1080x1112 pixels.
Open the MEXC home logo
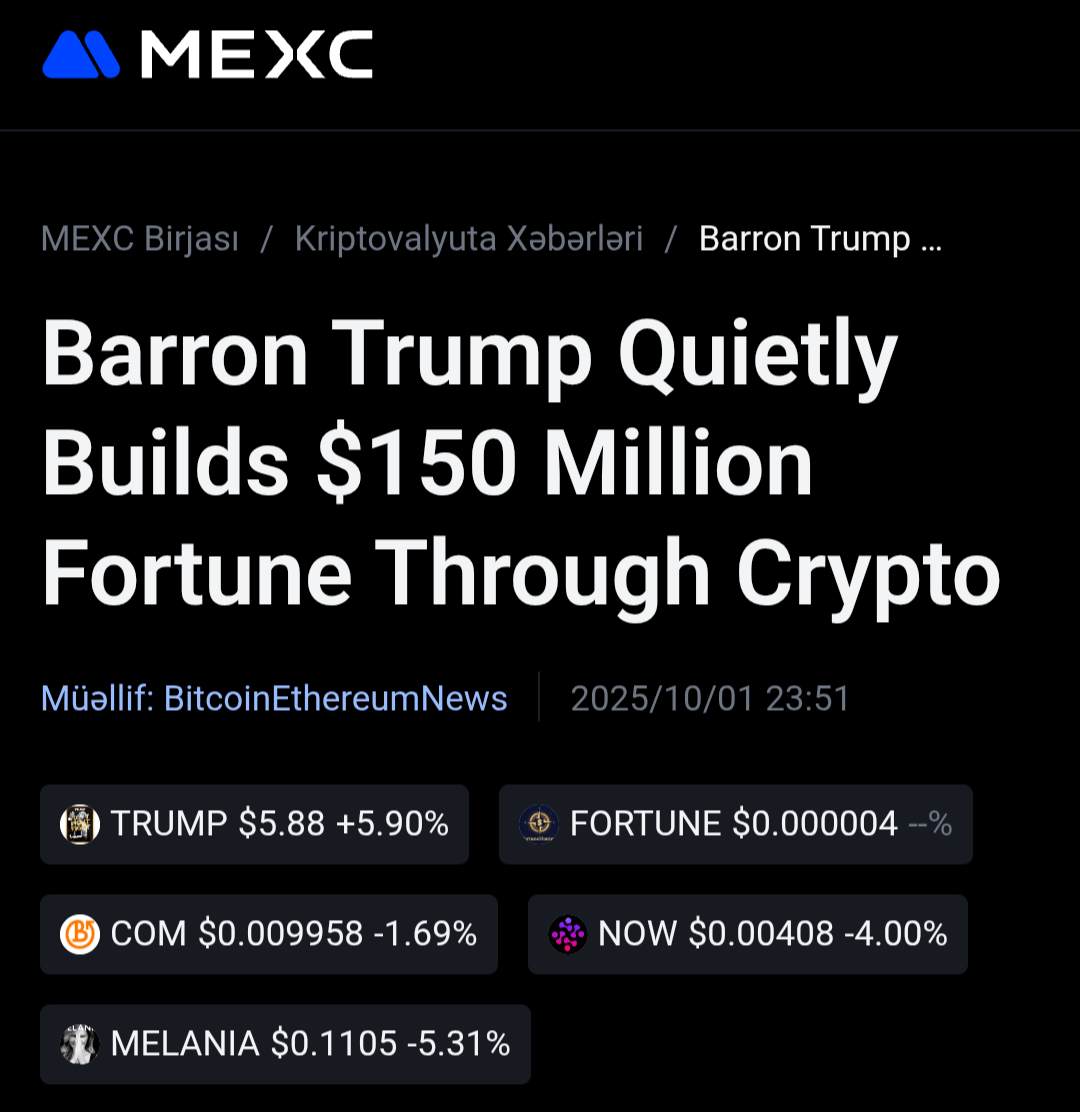tap(207, 55)
